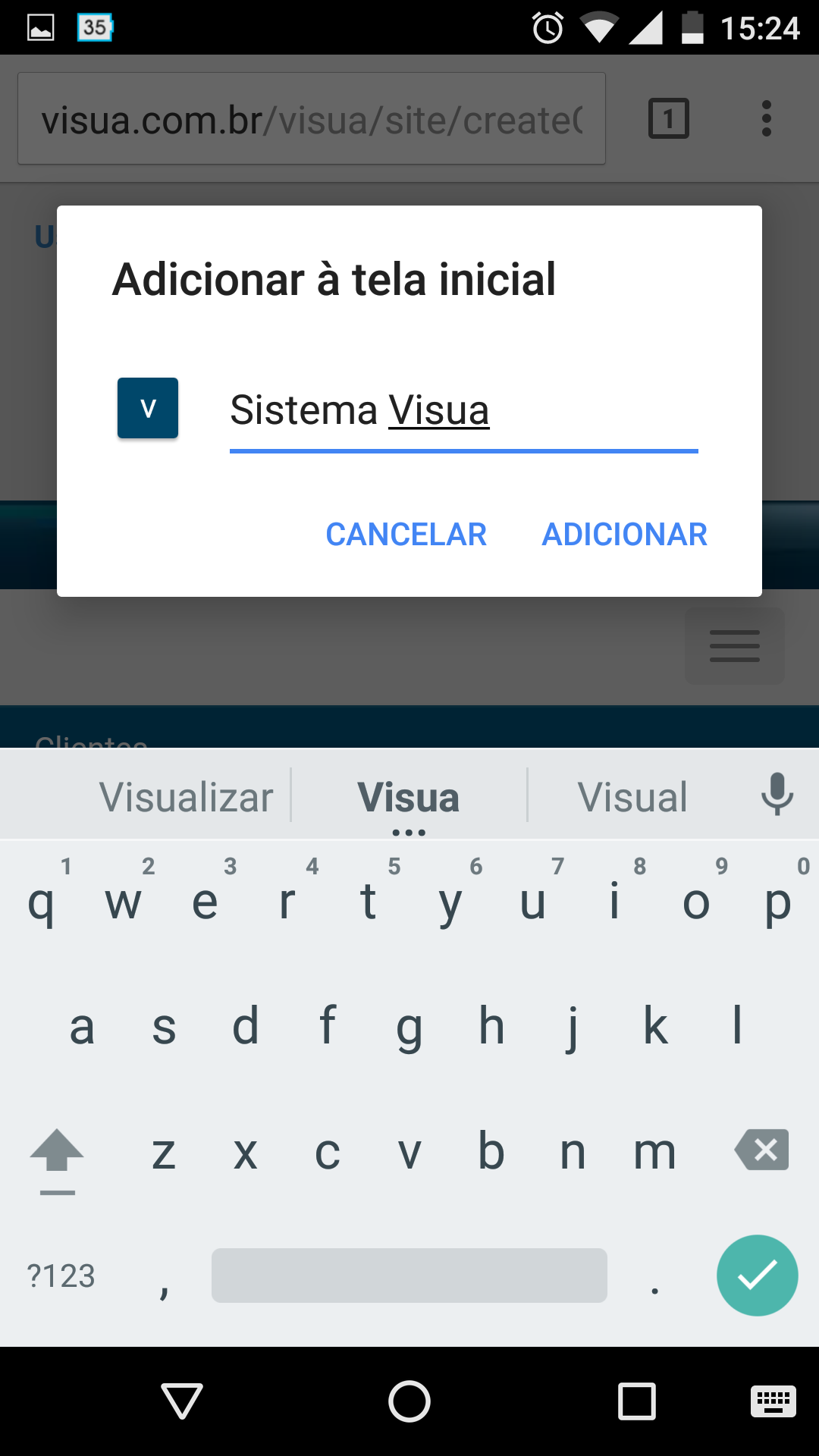819x1456 pixels.
Task: Hit the backspace key
Action: click(762, 1150)
